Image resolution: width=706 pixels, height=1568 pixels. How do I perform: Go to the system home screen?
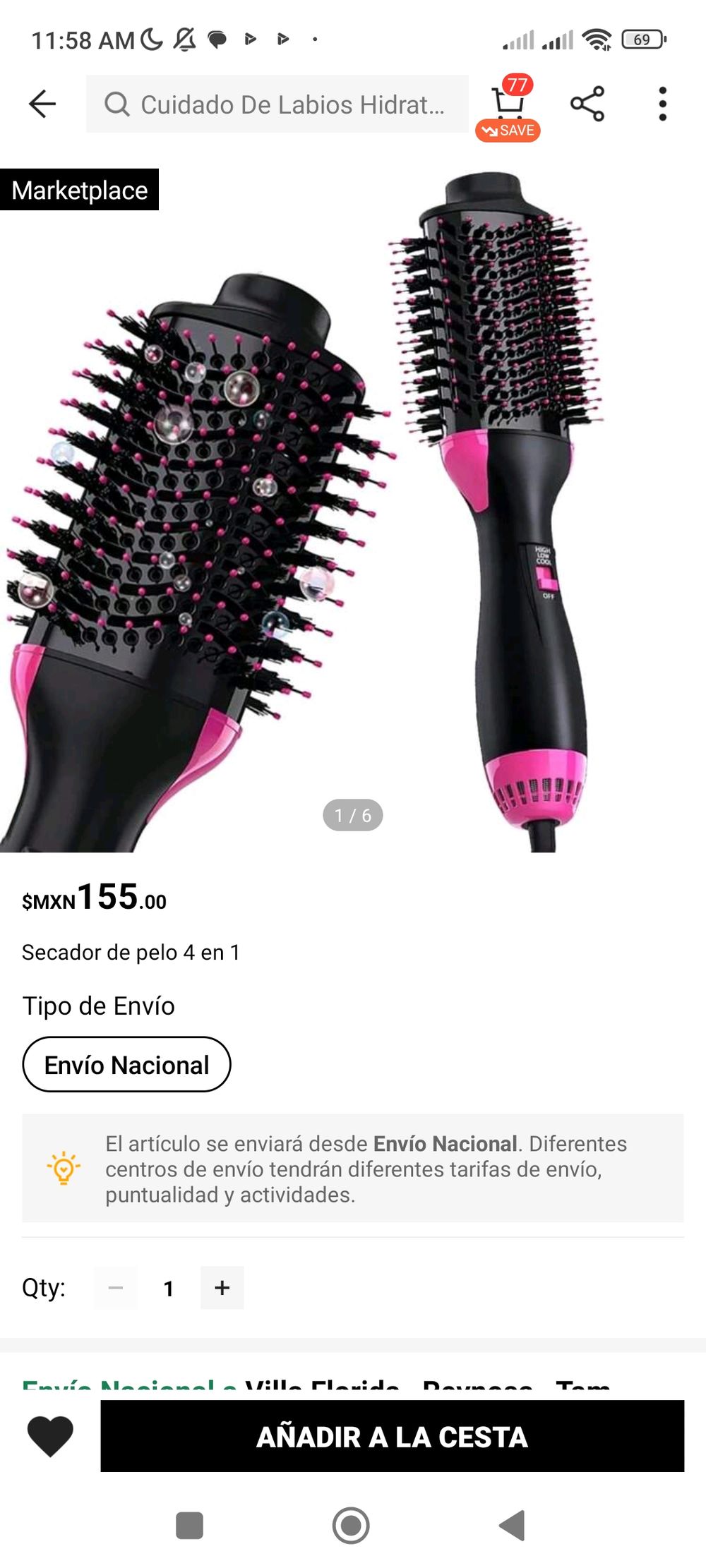point(351,1526)
